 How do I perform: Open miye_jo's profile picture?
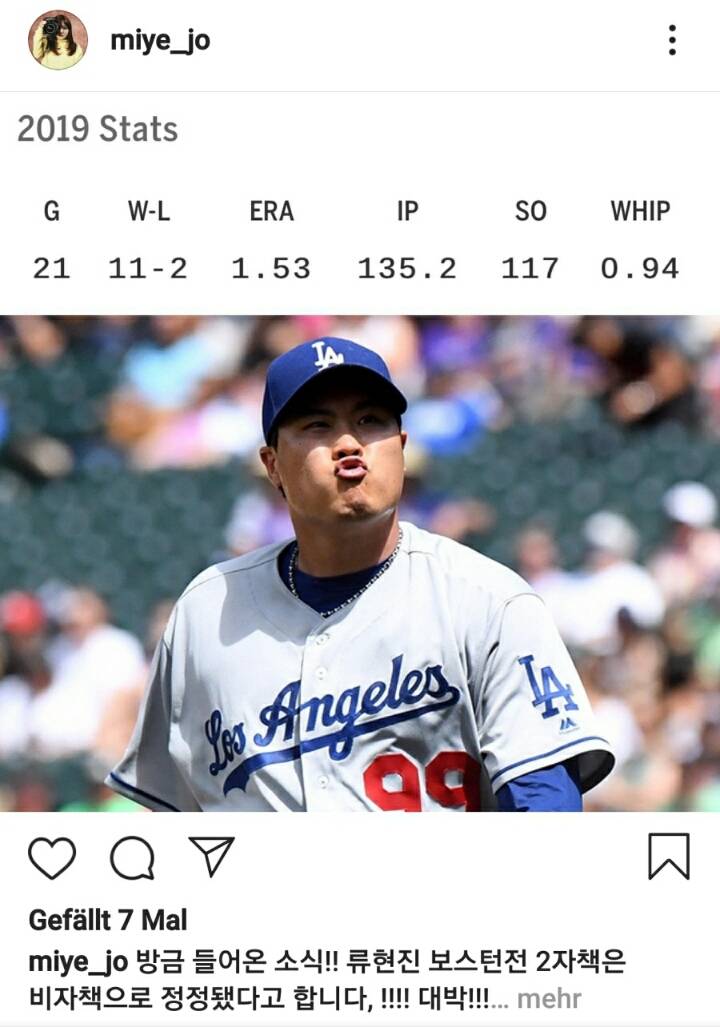[58, 40]
